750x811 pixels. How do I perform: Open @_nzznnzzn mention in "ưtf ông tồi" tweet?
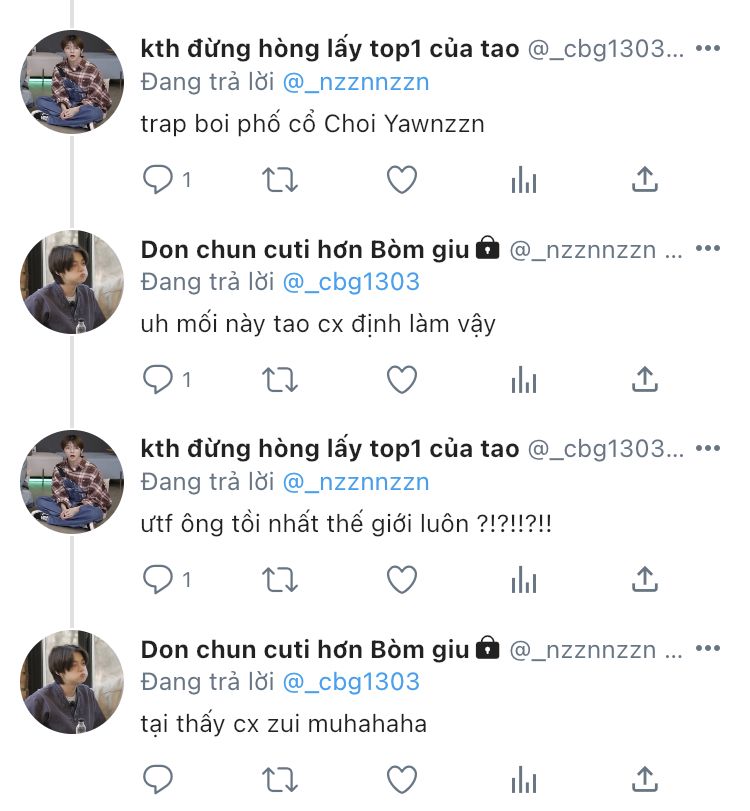coord(356,482)
